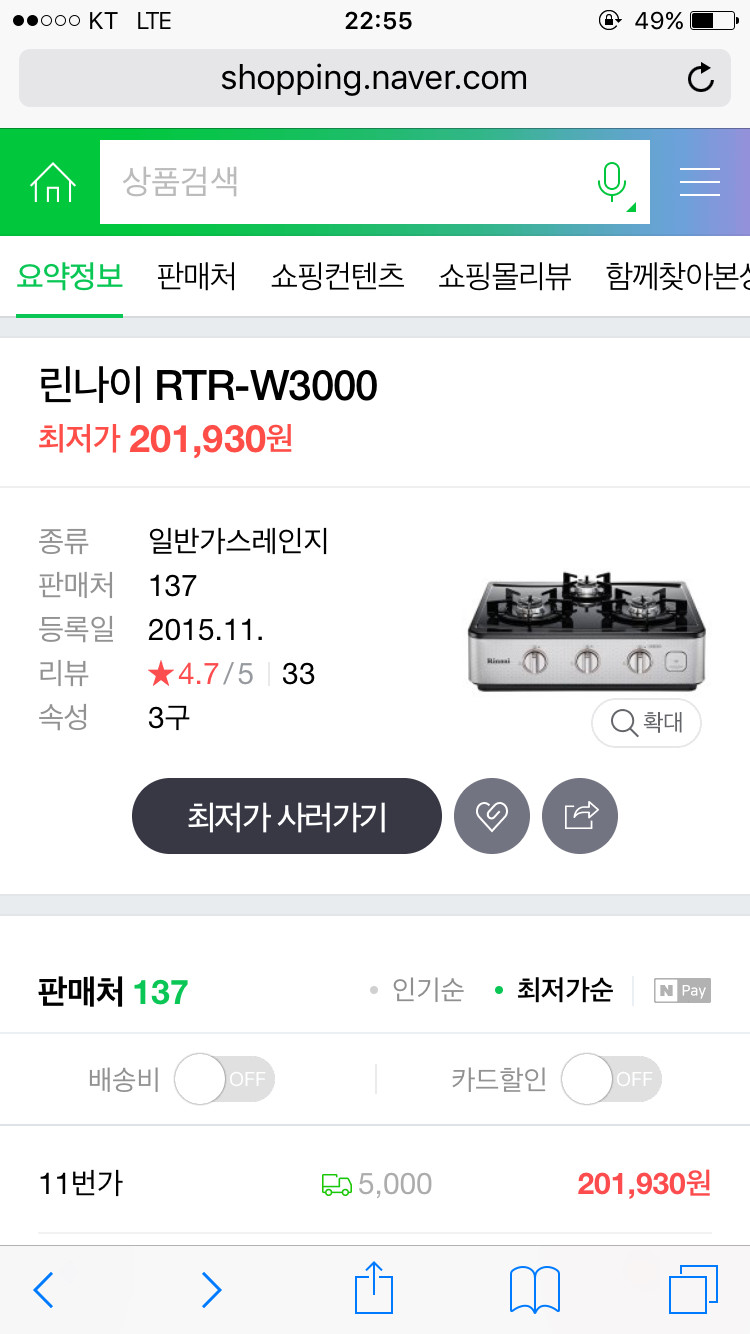Image resolution: width=750 pixels, height=1334 pixels.
Task: Switch to the 쇼핑컨텐츠 tab
Action: click(337, 276)
